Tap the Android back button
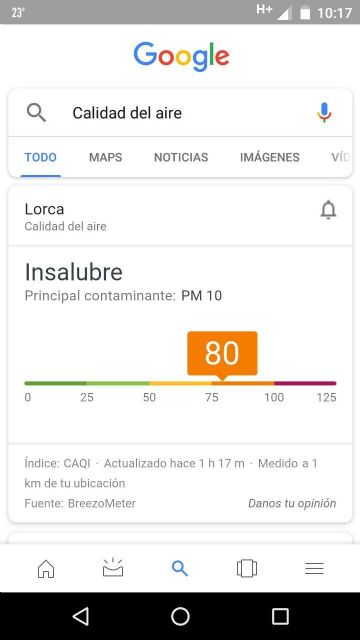This screenshot has height=640, width=360. click(x=80, y=616)
